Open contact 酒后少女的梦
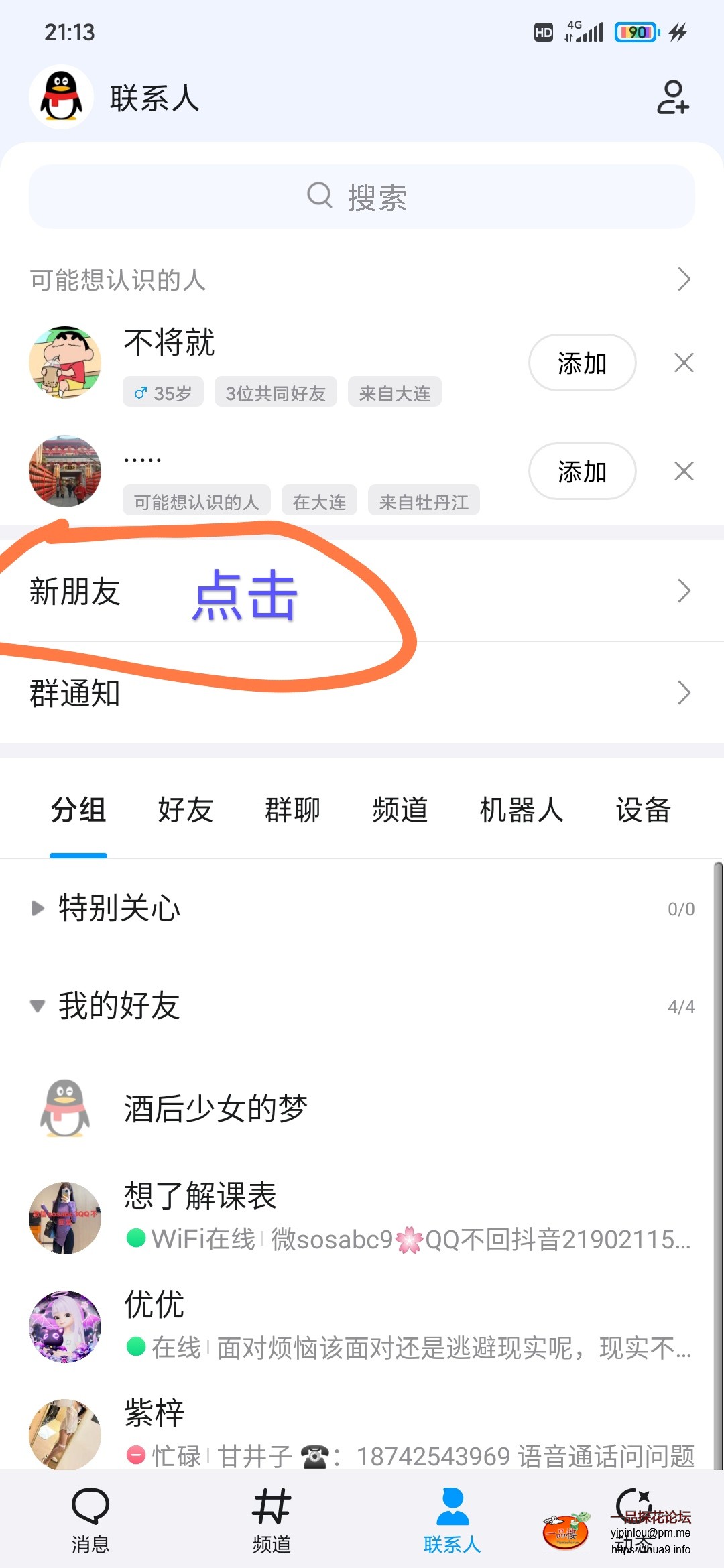The width and height of the screenshot is (724, 1568). pyautogui.click(x=215, y=1108)
